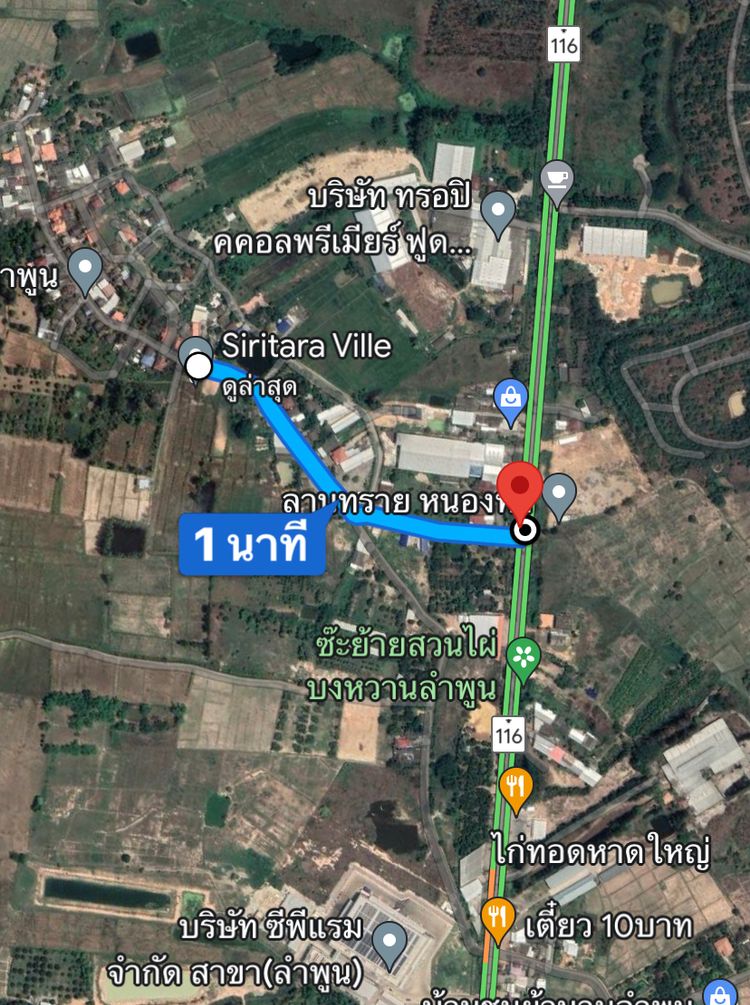Open the บริษัท ทรอปิคคอลพรีเมียร์ ฟูด place pin
The height and width of the screenshot is (1005, 750).
(497, 210)
